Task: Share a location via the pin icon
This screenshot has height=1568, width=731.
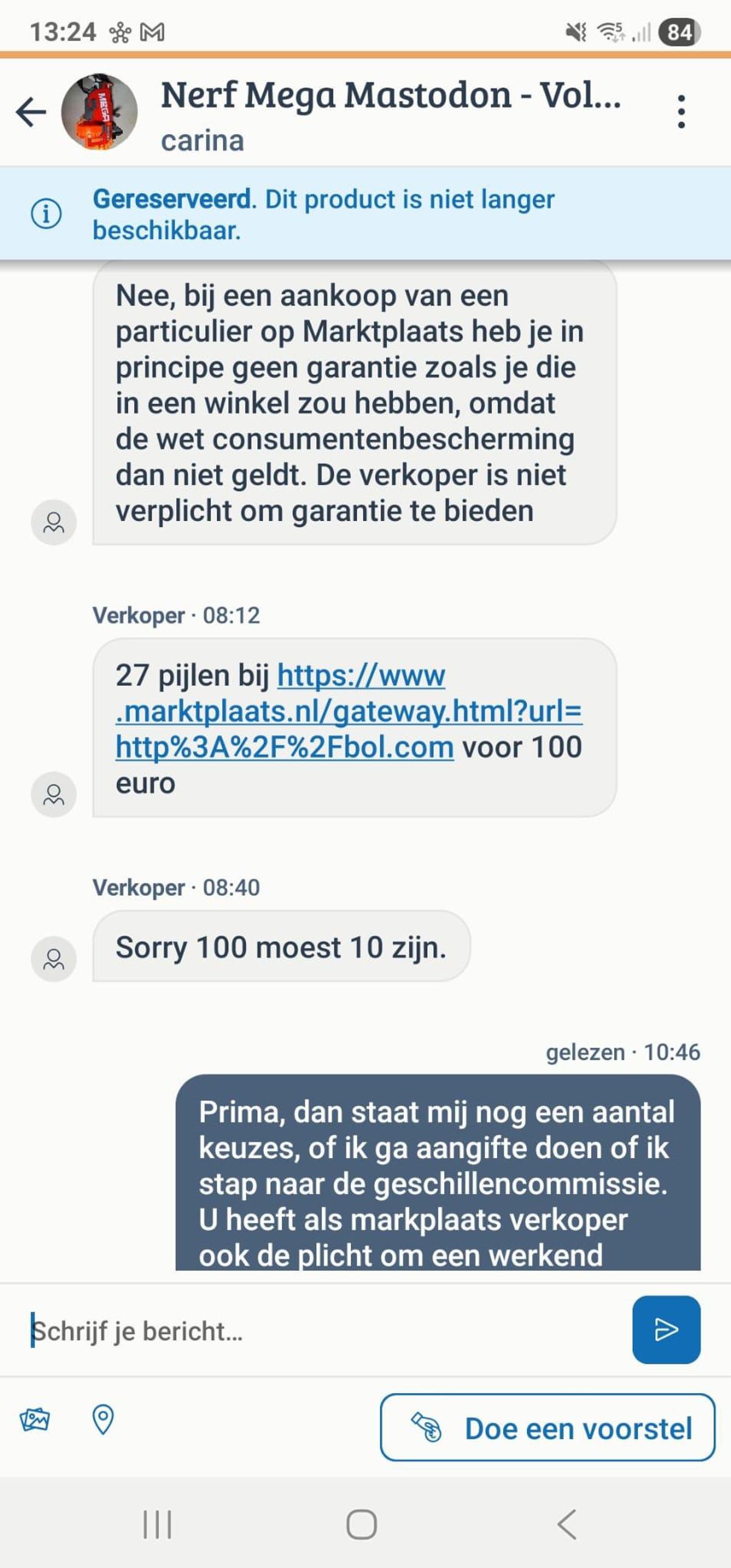Action: pyautogui.click(x=102, y=1420)
